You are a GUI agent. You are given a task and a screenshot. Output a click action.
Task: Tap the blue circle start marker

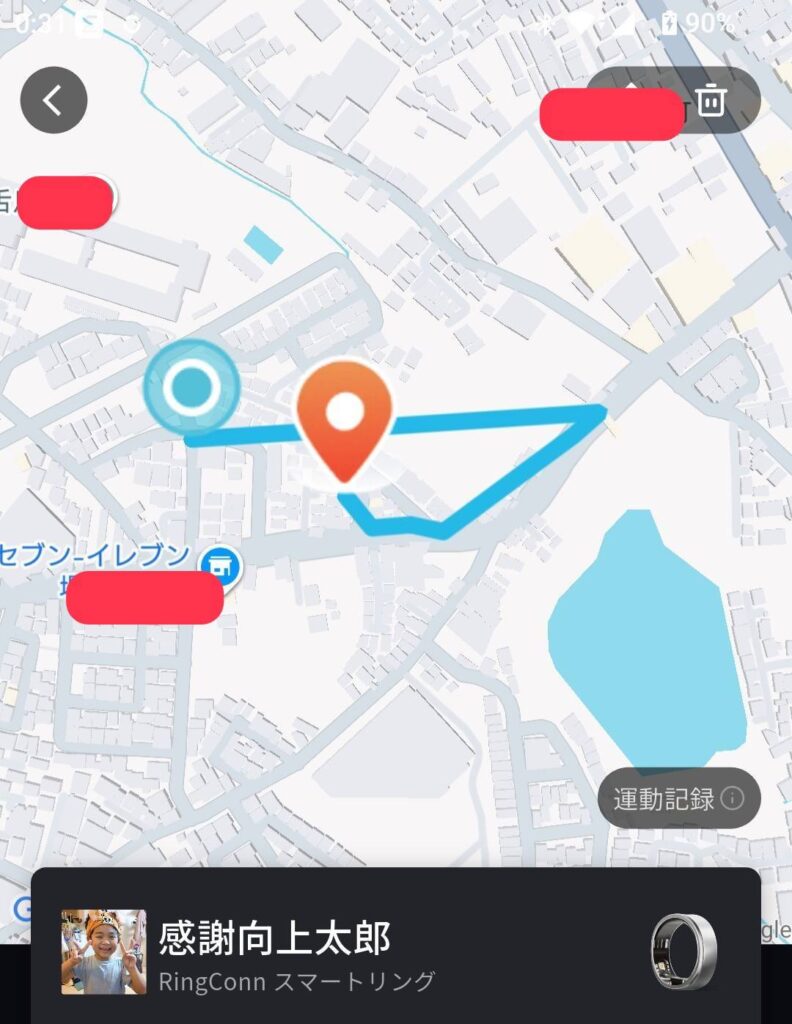point(191,386)
